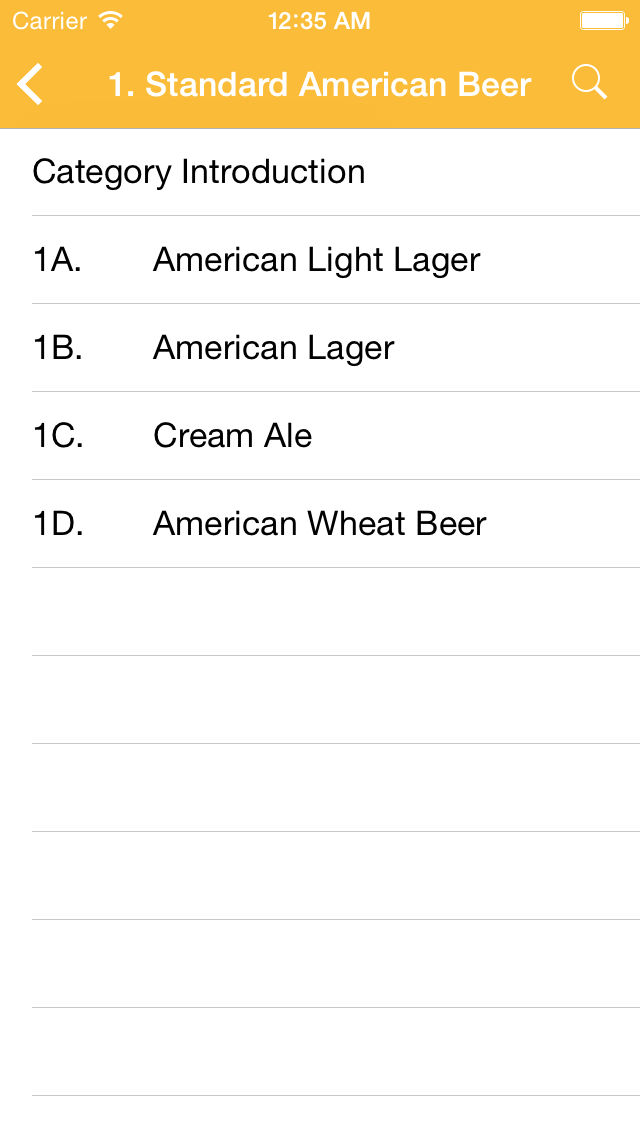Open the search magnifier icon
The width and height of the screenshot is (640, 1136).
(589, 83)
